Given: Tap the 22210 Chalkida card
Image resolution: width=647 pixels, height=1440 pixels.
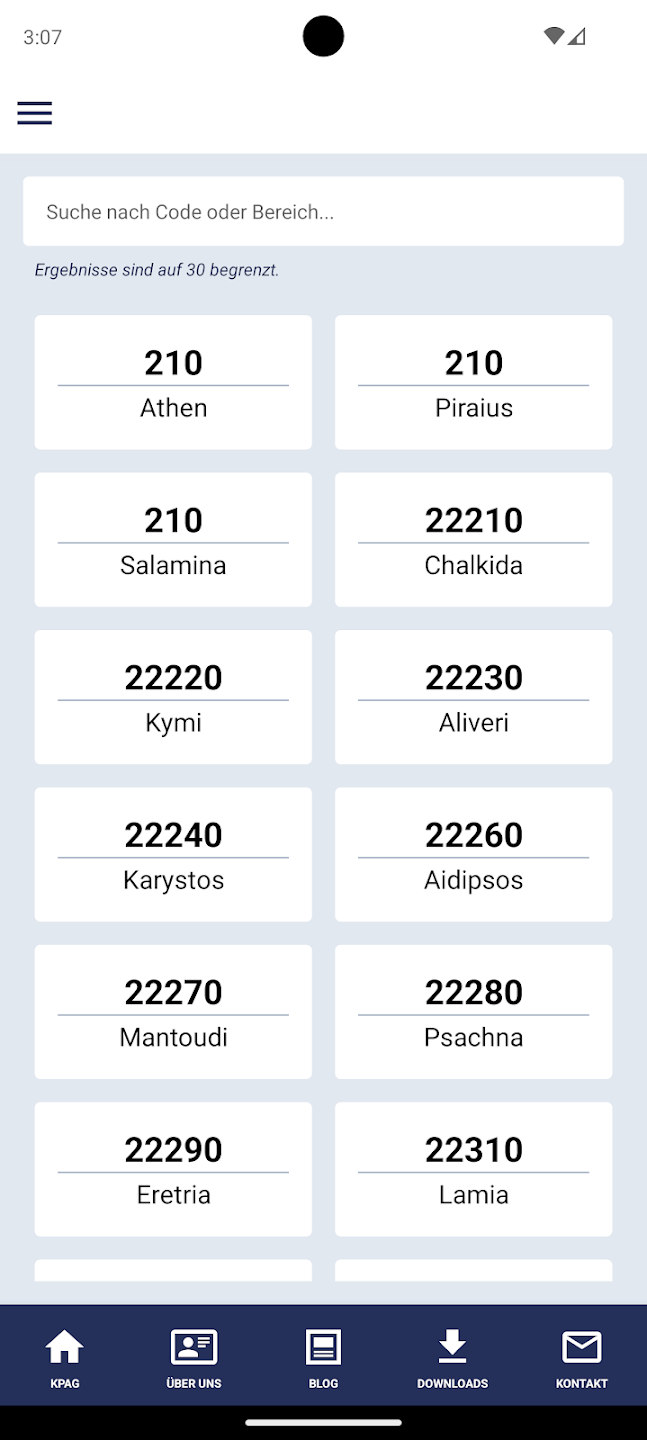Looking at the screenshot, I should [x=473, y=540].
